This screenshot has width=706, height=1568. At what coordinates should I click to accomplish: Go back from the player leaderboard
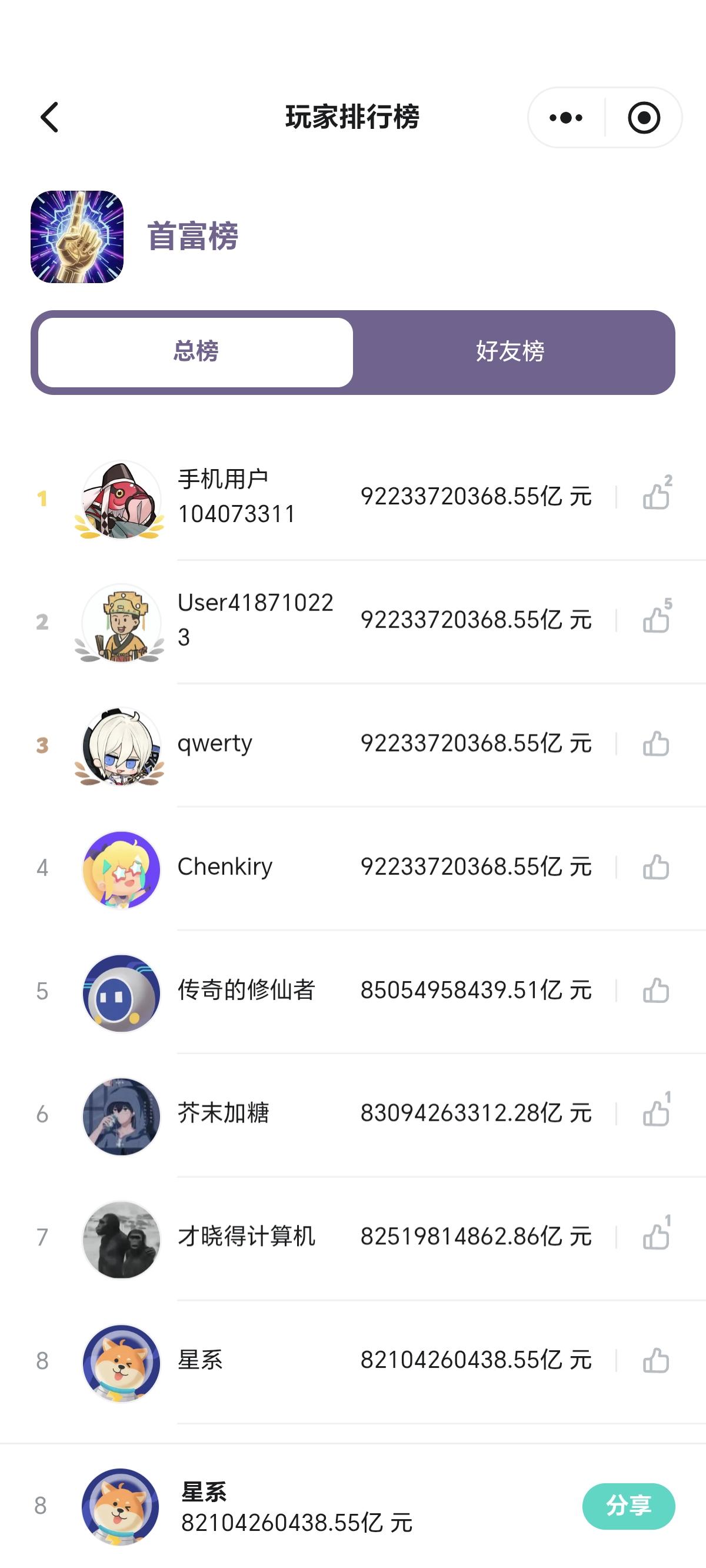50,117
